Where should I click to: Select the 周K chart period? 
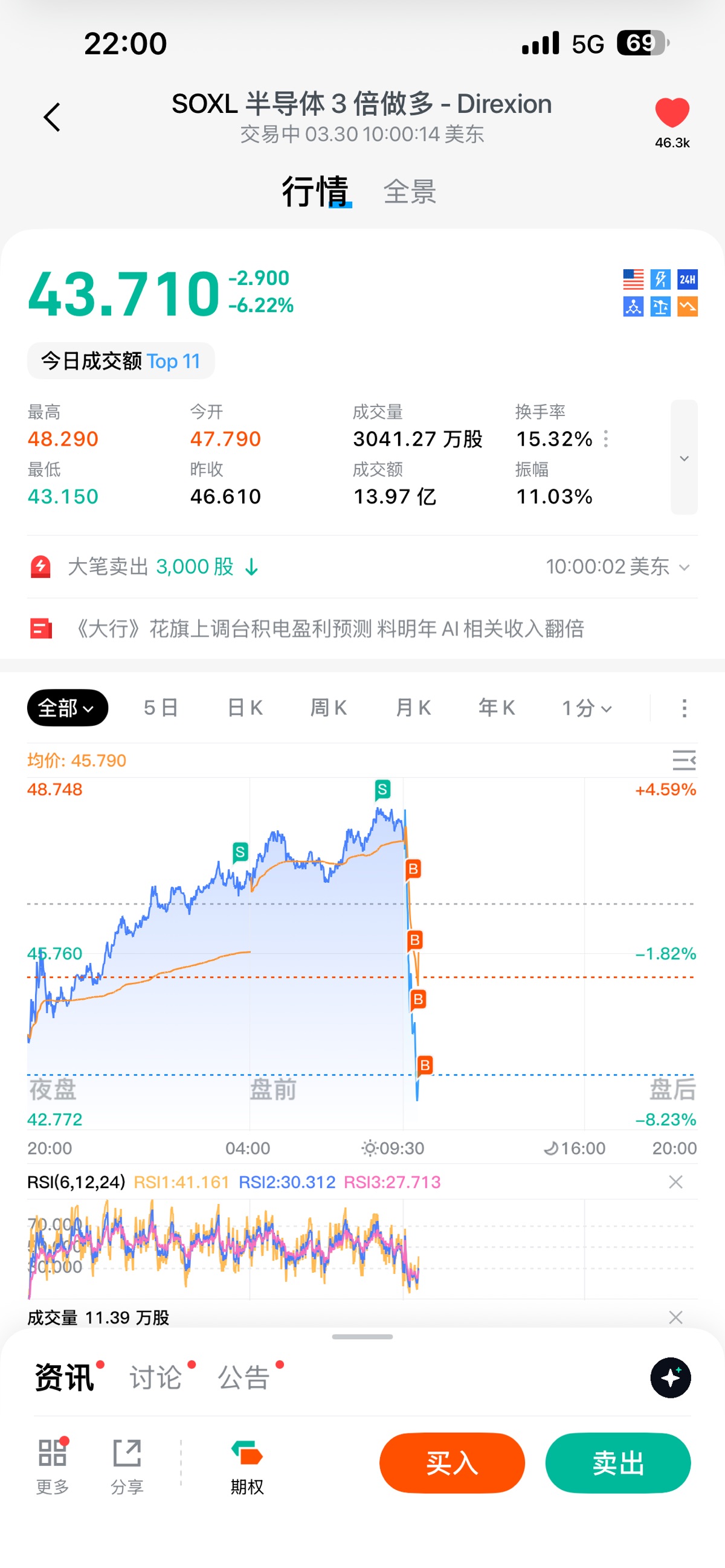[x=329, y=708]
